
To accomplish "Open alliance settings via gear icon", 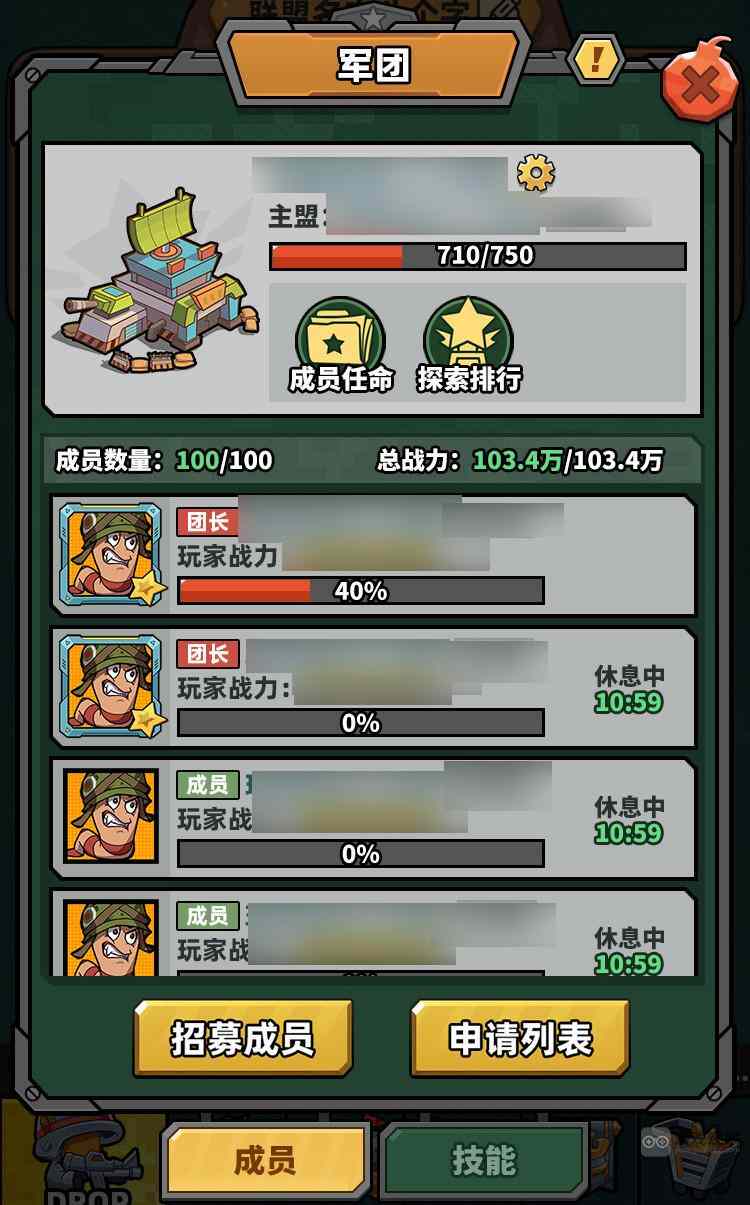I will pyautogui.click(x=538, y=172).
